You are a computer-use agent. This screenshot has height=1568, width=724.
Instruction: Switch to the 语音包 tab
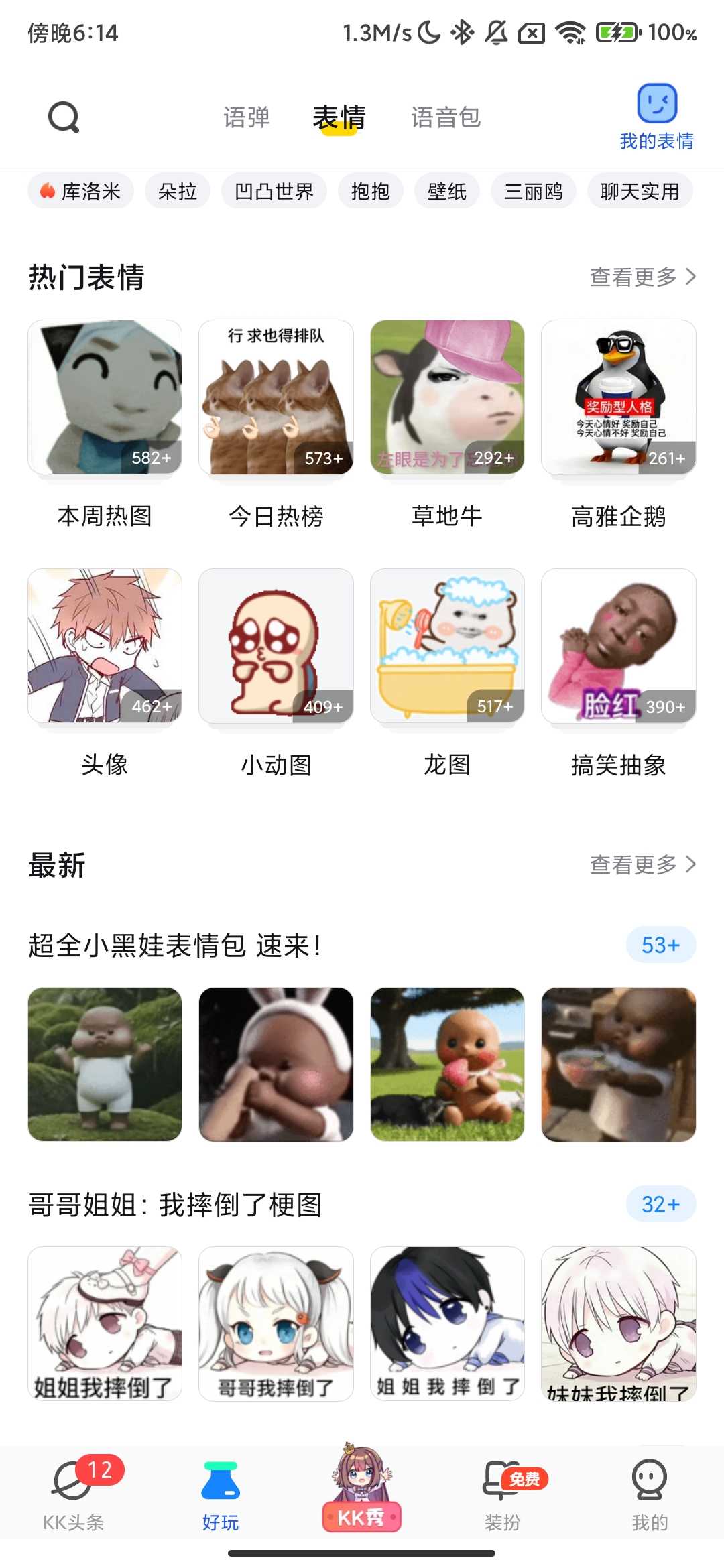point(445,117)
